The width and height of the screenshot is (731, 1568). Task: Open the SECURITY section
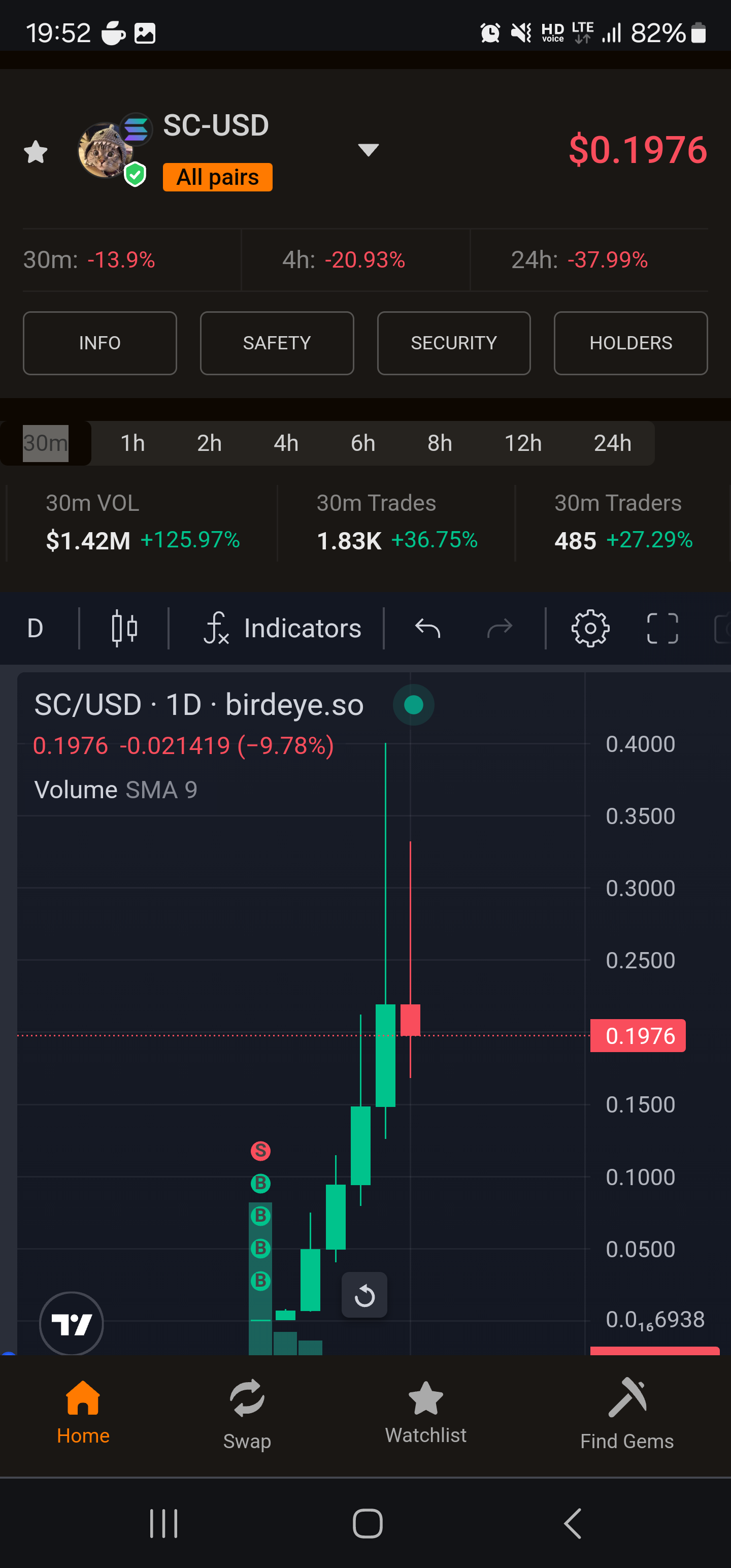tap(453, 343)
